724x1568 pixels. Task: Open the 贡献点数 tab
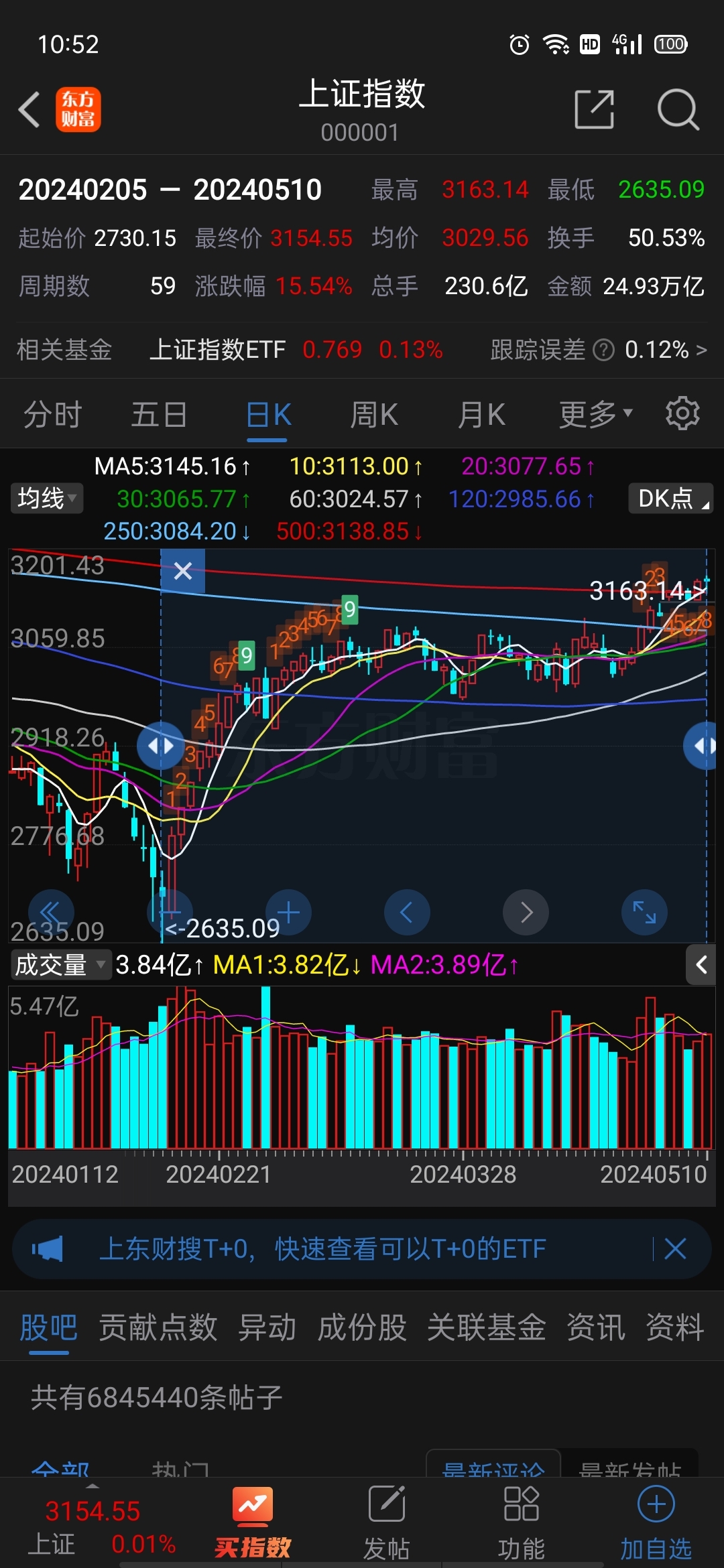pos(158,1327)
